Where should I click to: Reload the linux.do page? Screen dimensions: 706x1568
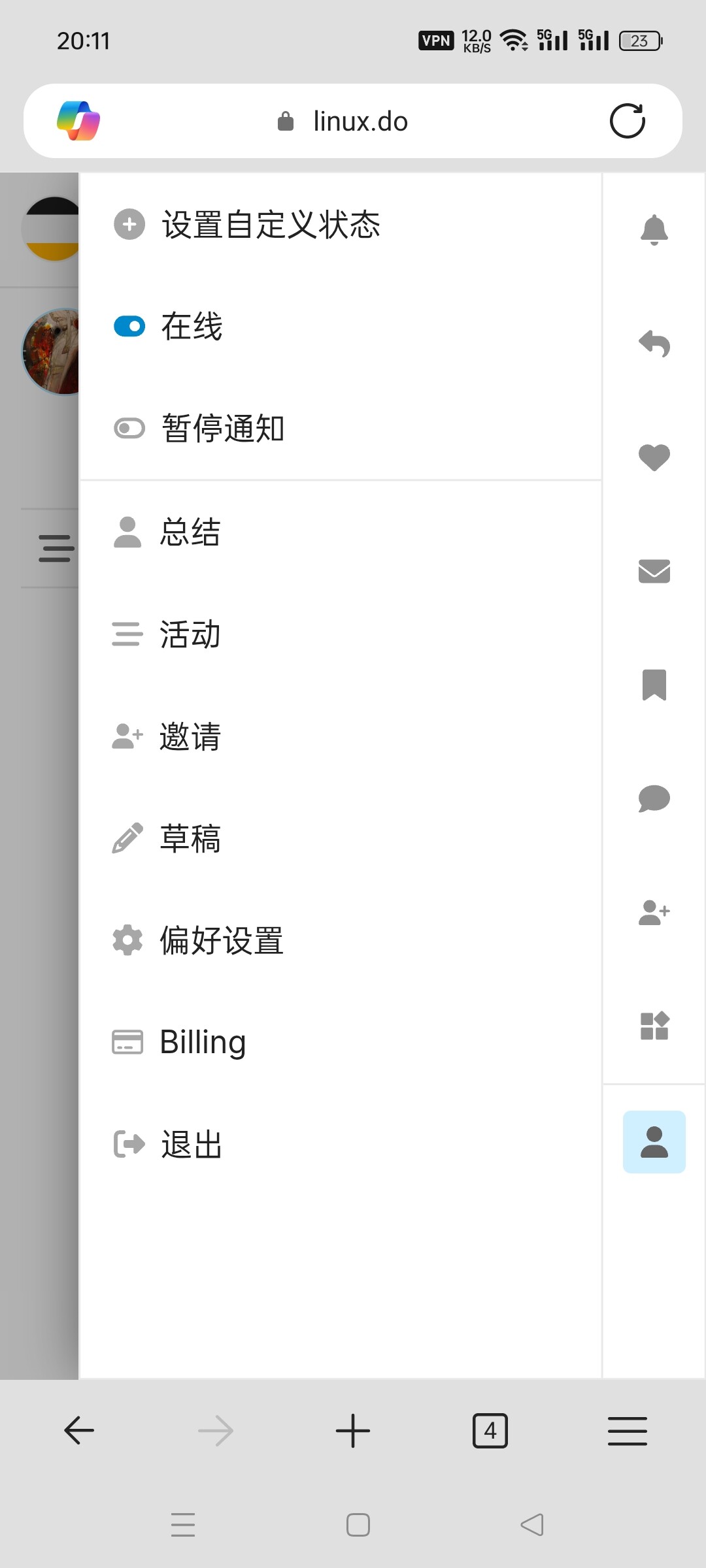(628, 121)
